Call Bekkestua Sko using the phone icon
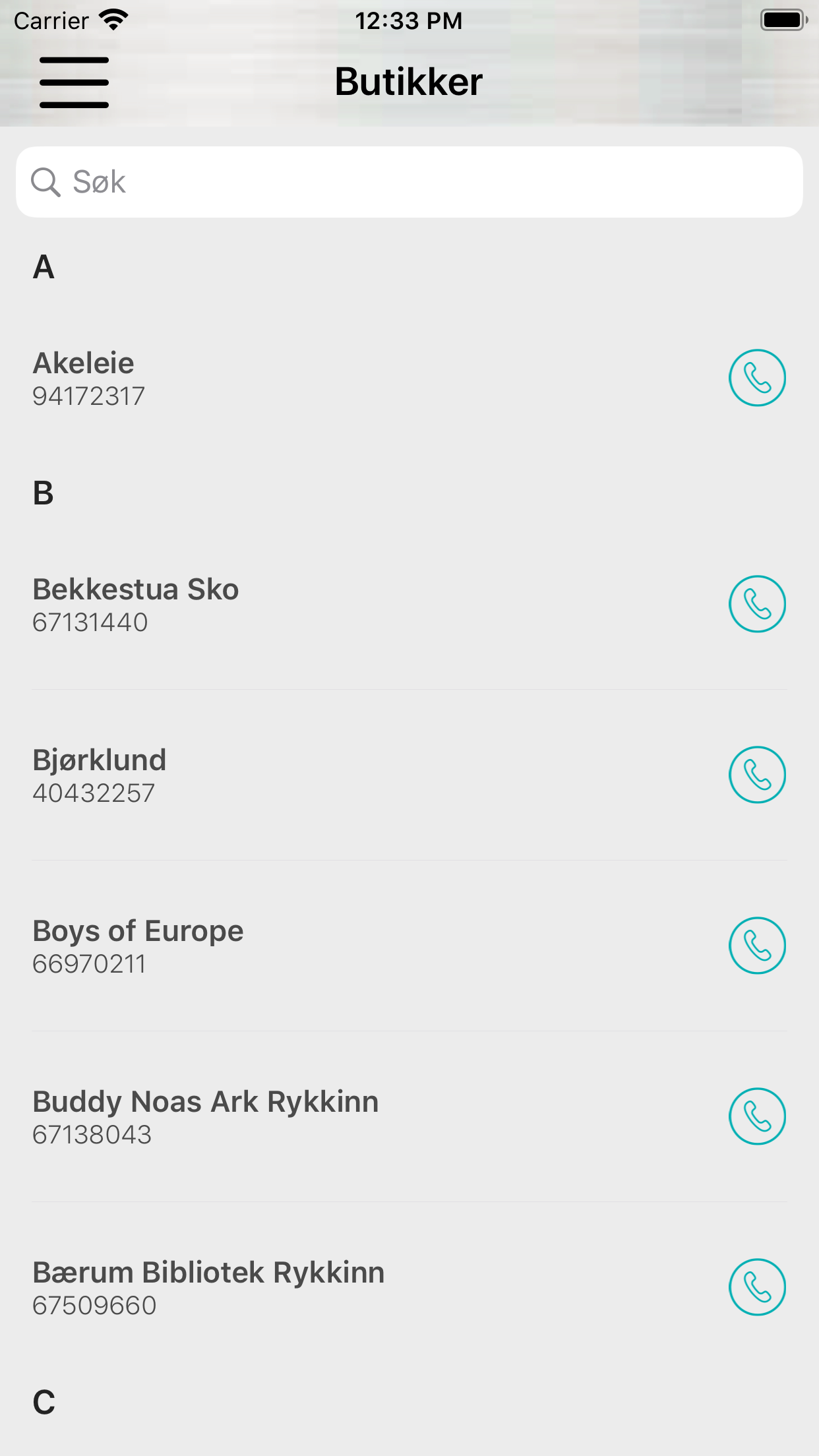The width and height of the screenshot is (819, 1456). pos(756,604)
